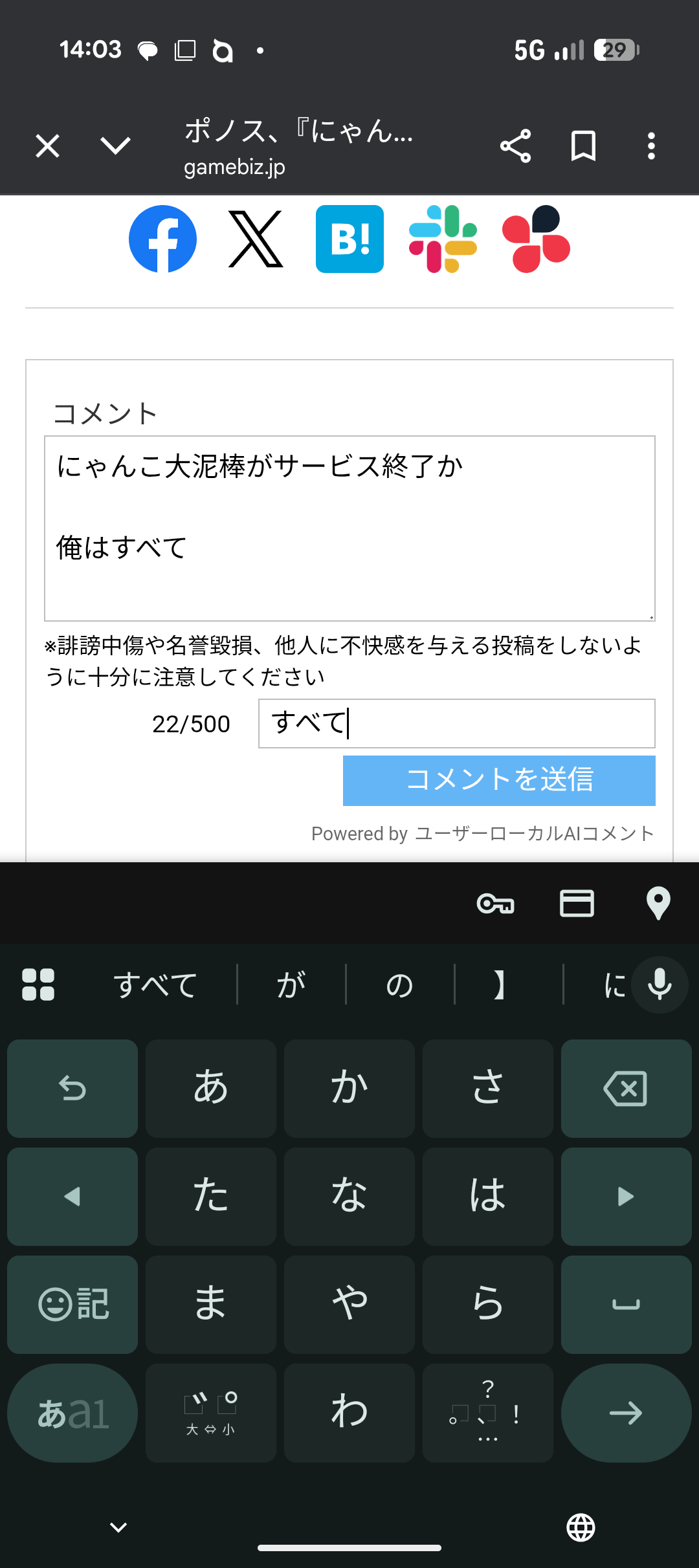Select the が keyboard suggestion
699x1568 pixels.
click(291, 985)
